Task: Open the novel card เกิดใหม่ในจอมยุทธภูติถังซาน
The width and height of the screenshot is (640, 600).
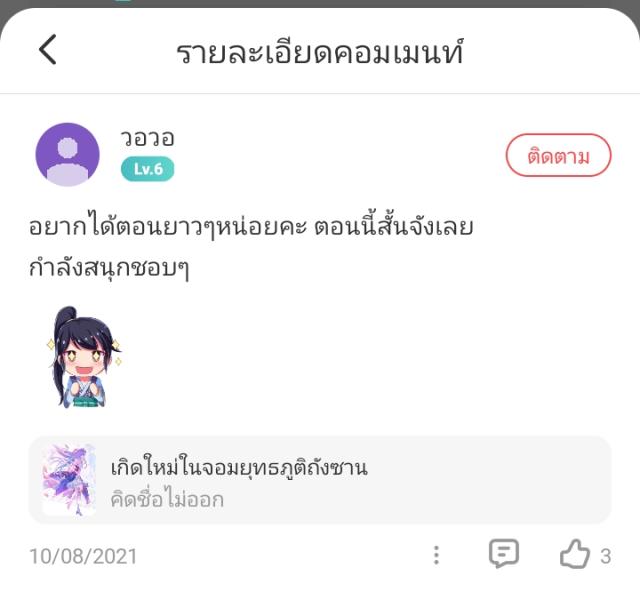Action: (x=319, y=480)
